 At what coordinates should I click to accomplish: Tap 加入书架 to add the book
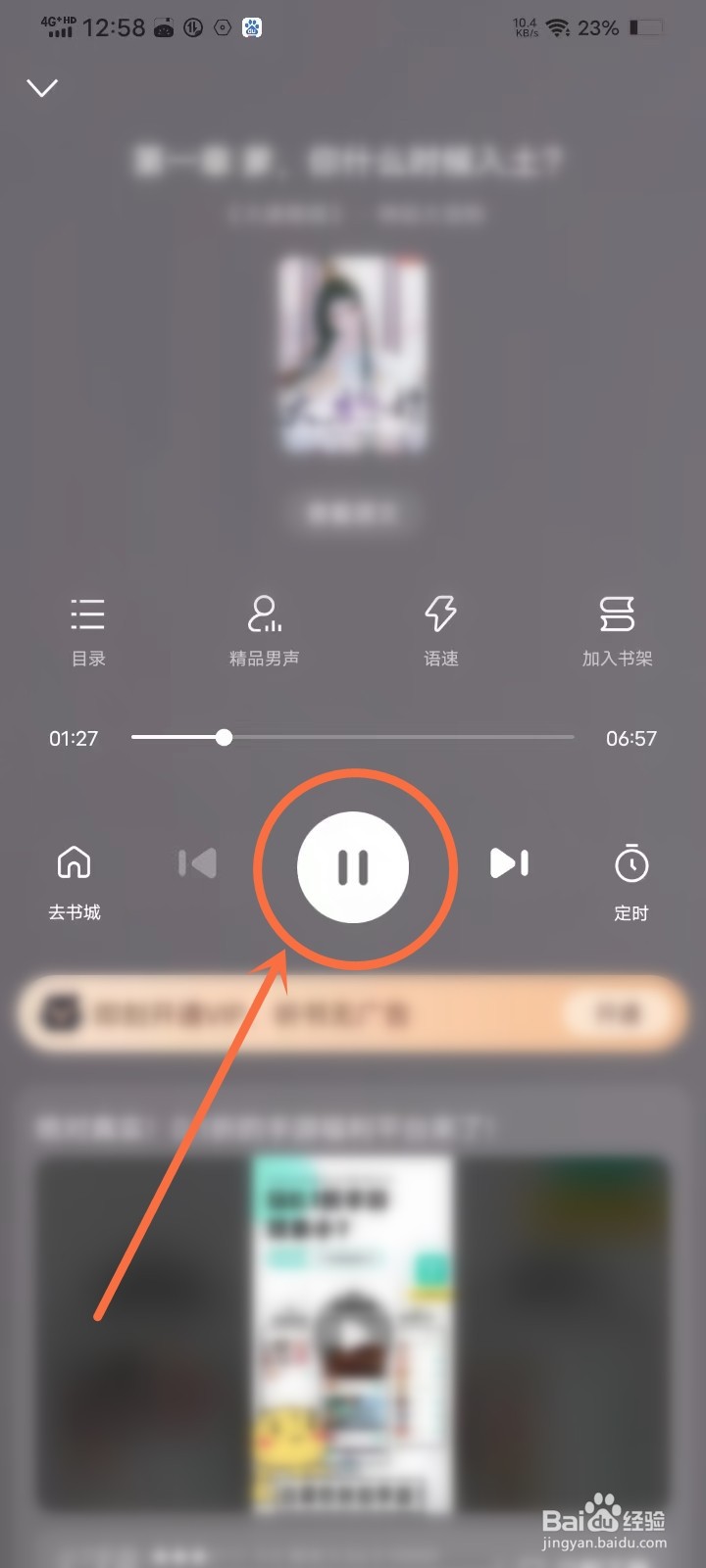[x=618, y=631]
